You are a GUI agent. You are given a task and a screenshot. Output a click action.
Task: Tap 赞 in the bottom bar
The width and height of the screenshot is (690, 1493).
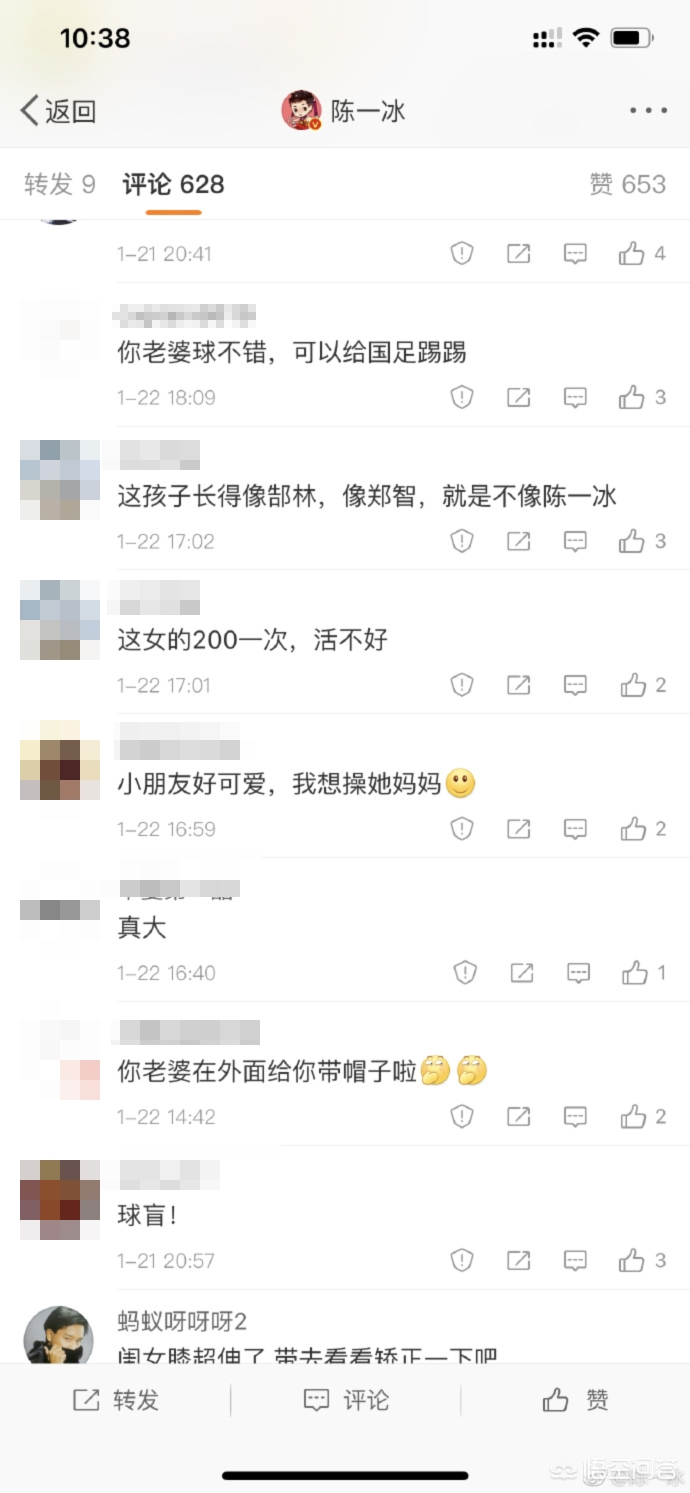click(575, 1400)
